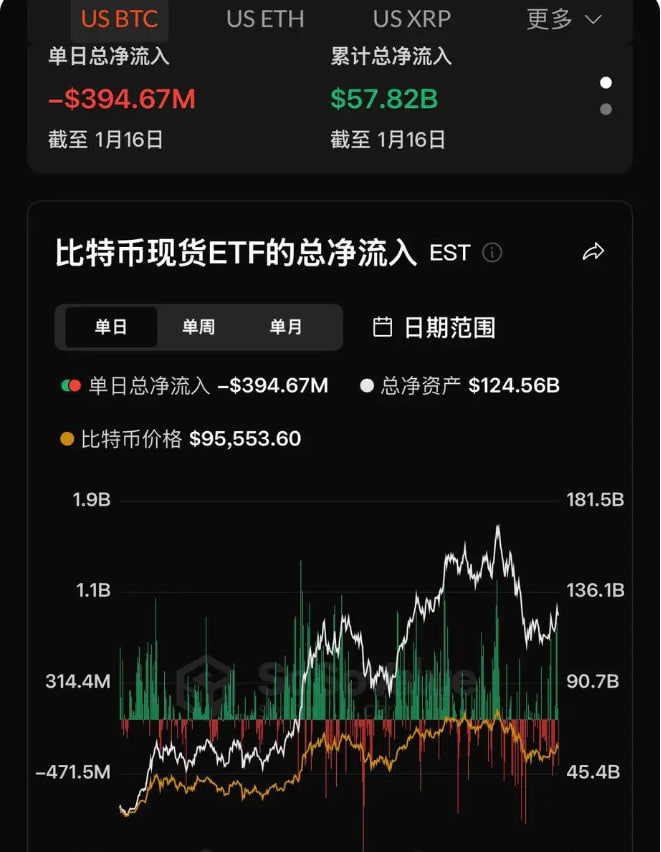Screen dimensions: 661x852
Task: Open the info icon beside EST
Action: tap(492, 253)
